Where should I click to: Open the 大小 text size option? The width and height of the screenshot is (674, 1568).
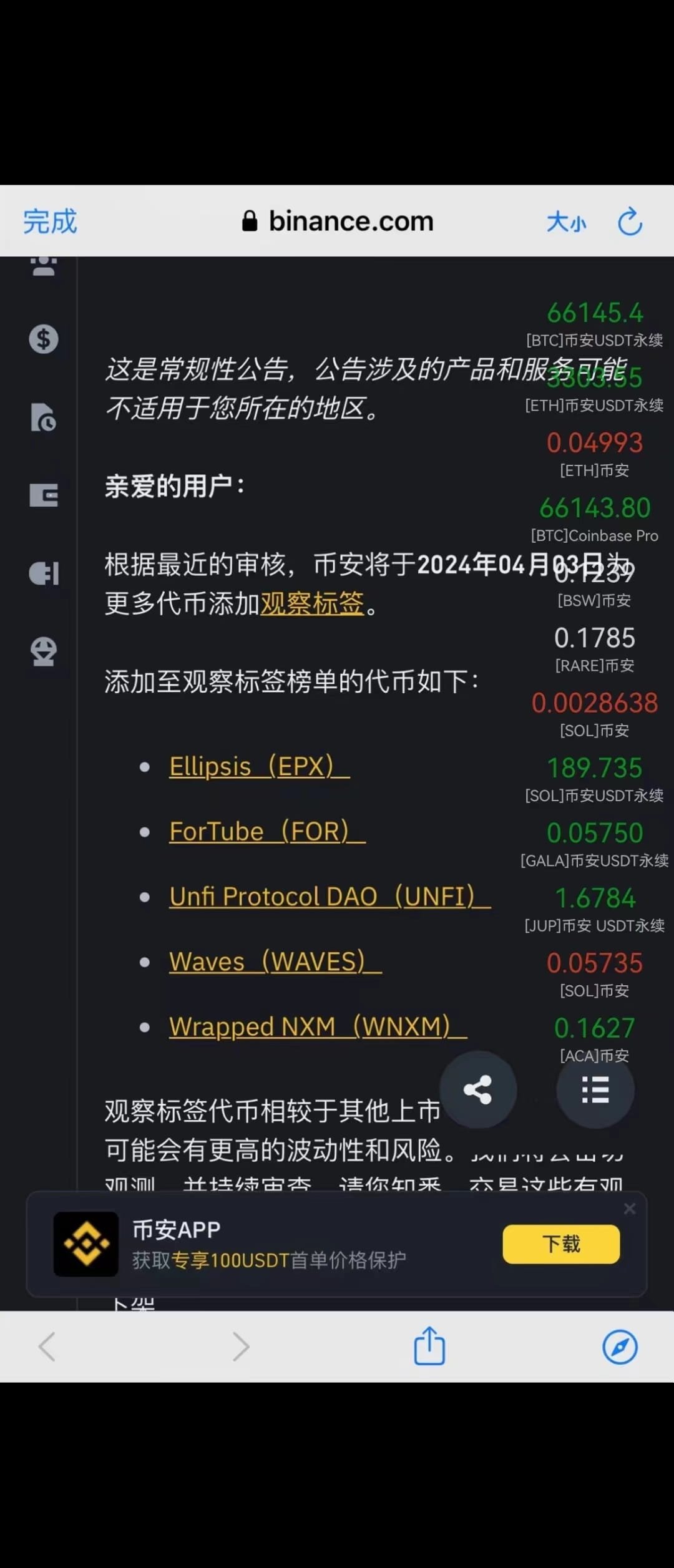[x=566, y=222]
